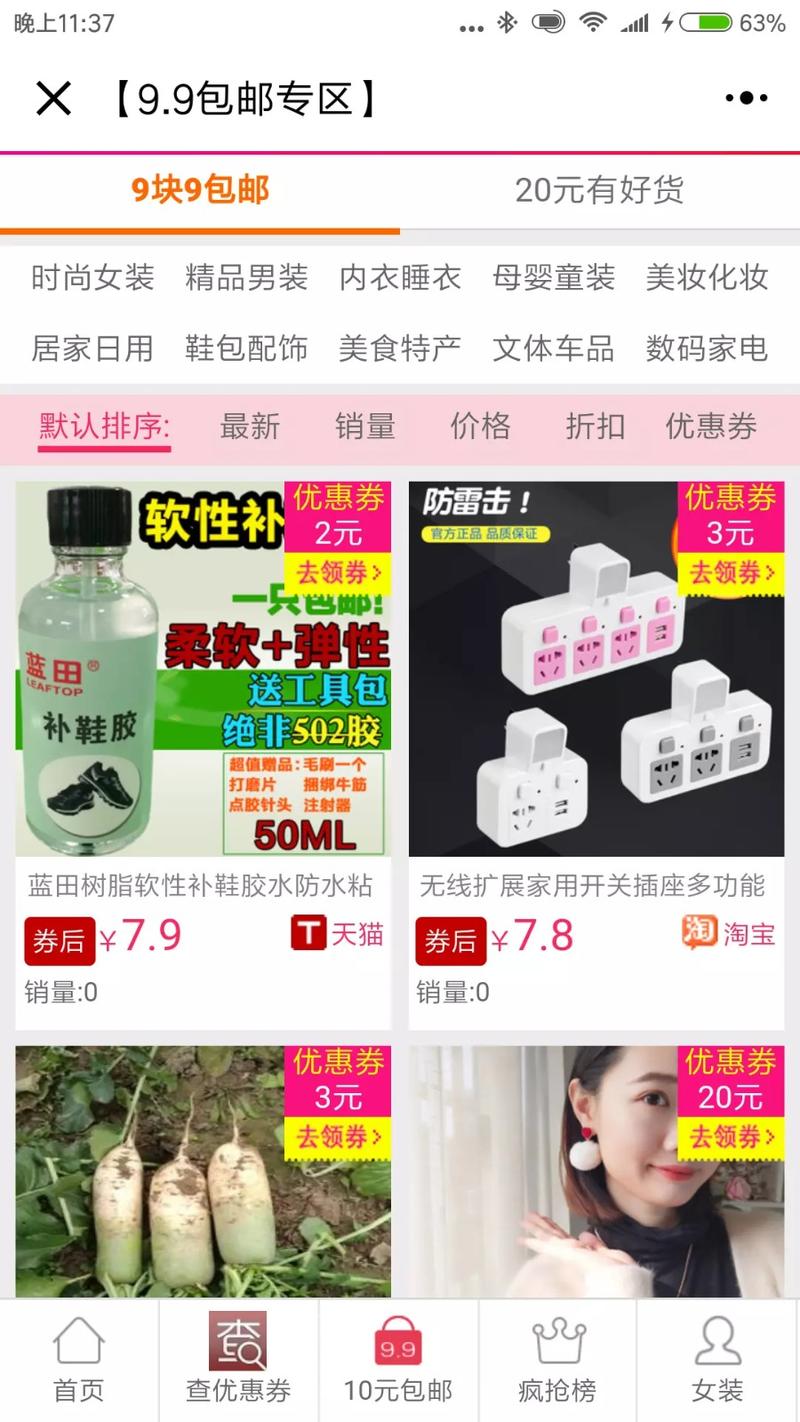This screenshot has height=1422, width=800.
Task: Sort listings by 最新
Action: coord(250,427)
